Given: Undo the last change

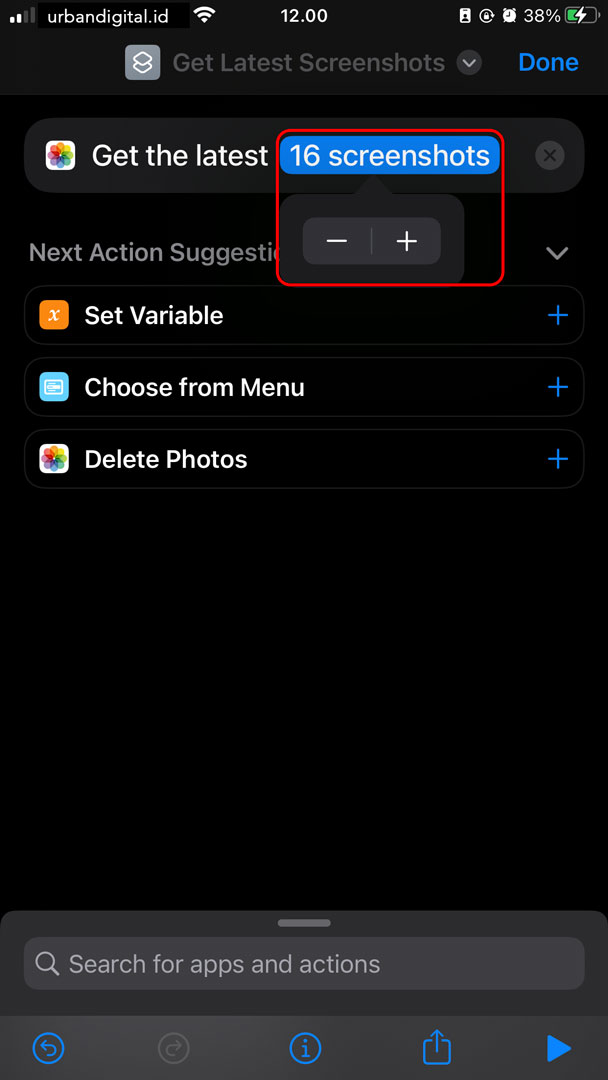Looking at the screenshot, I should pyautogui.click(x=49, y=1048).
